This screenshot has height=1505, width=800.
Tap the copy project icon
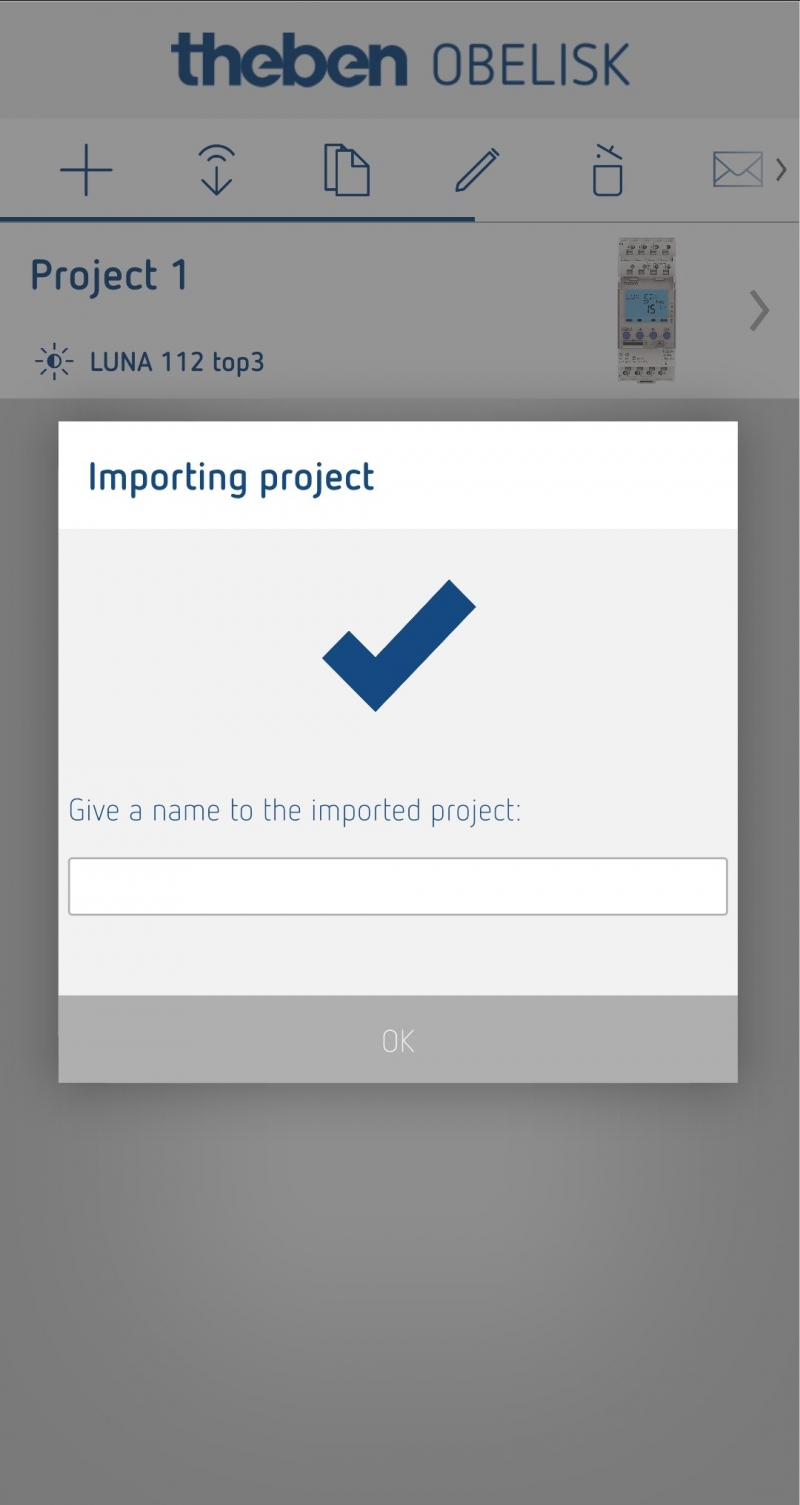347,170
